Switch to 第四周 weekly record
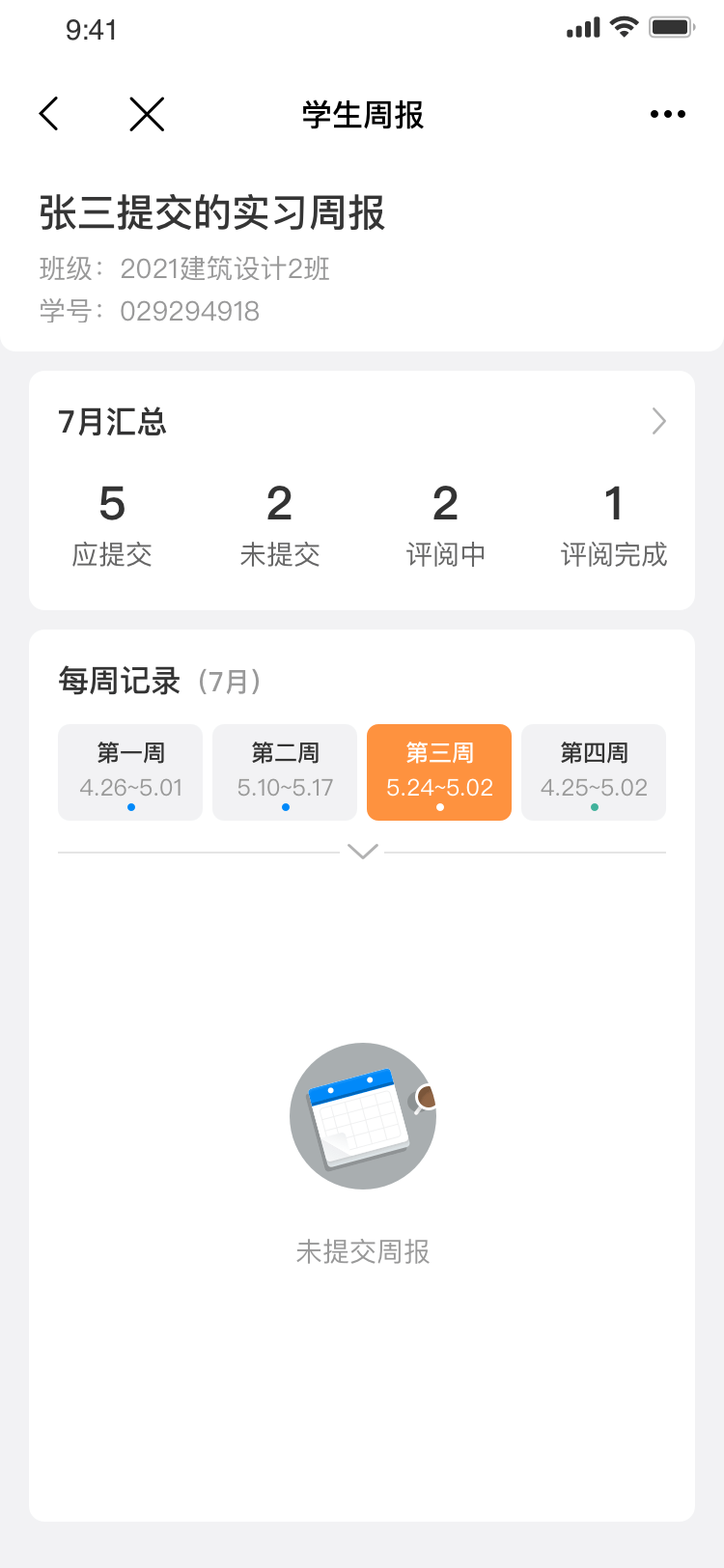The height and width of the screenshot is (1568, 724). pos(594,772)
